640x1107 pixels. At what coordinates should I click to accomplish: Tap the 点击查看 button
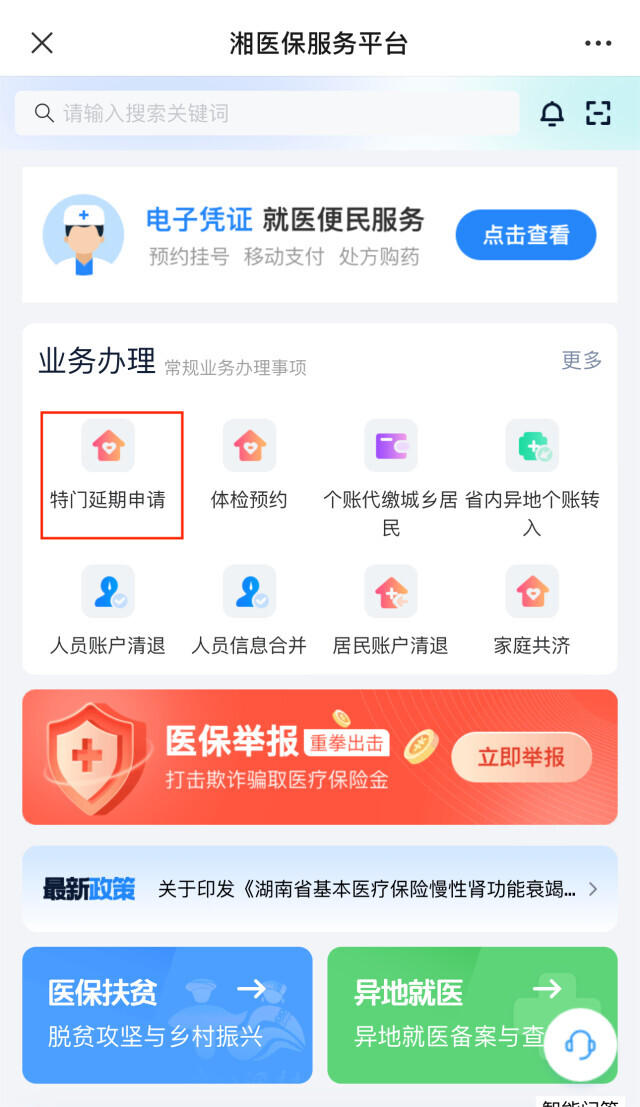point(526,236)
